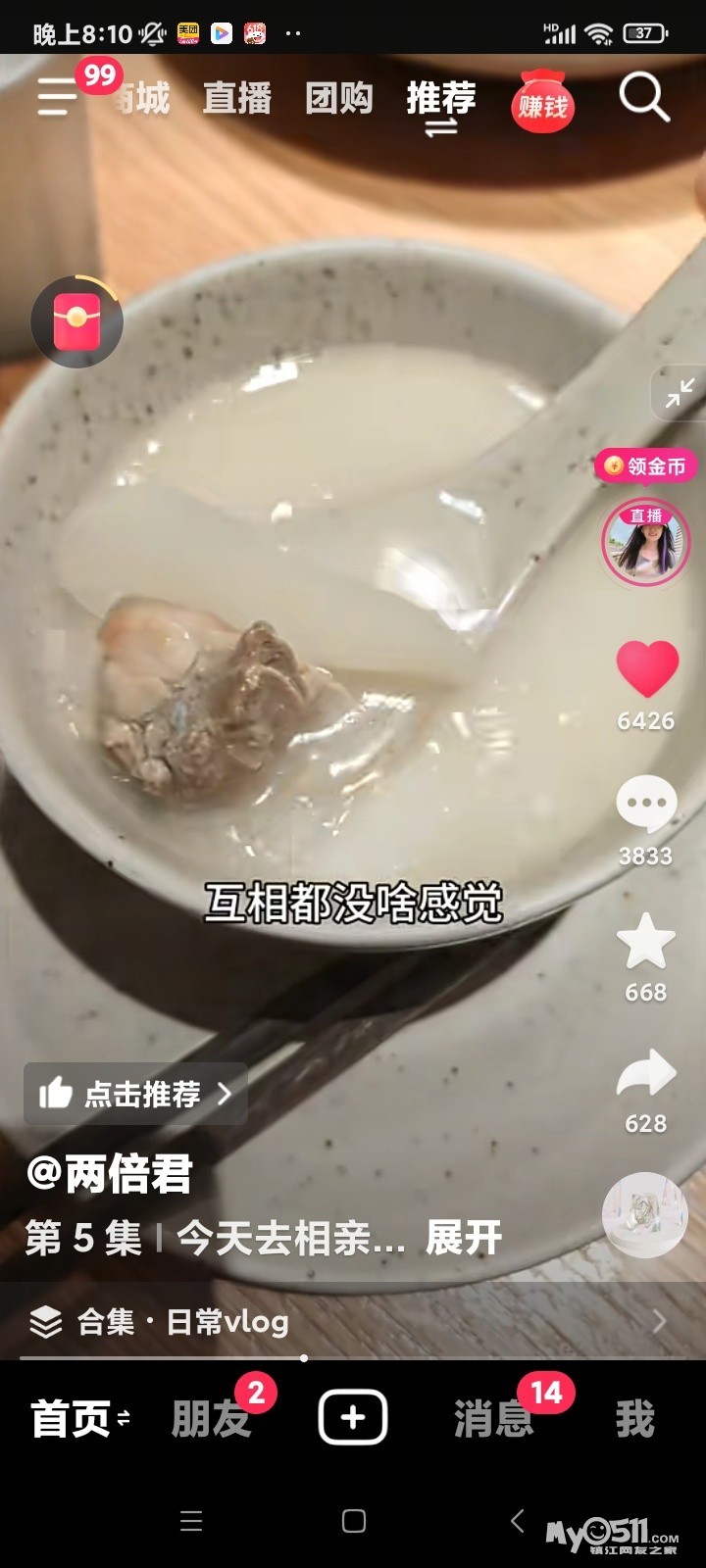The image size is (706, 1568).
Task: Open the 赚钱 red envelope
Action: pyautogui.click(x=542, y=102)
